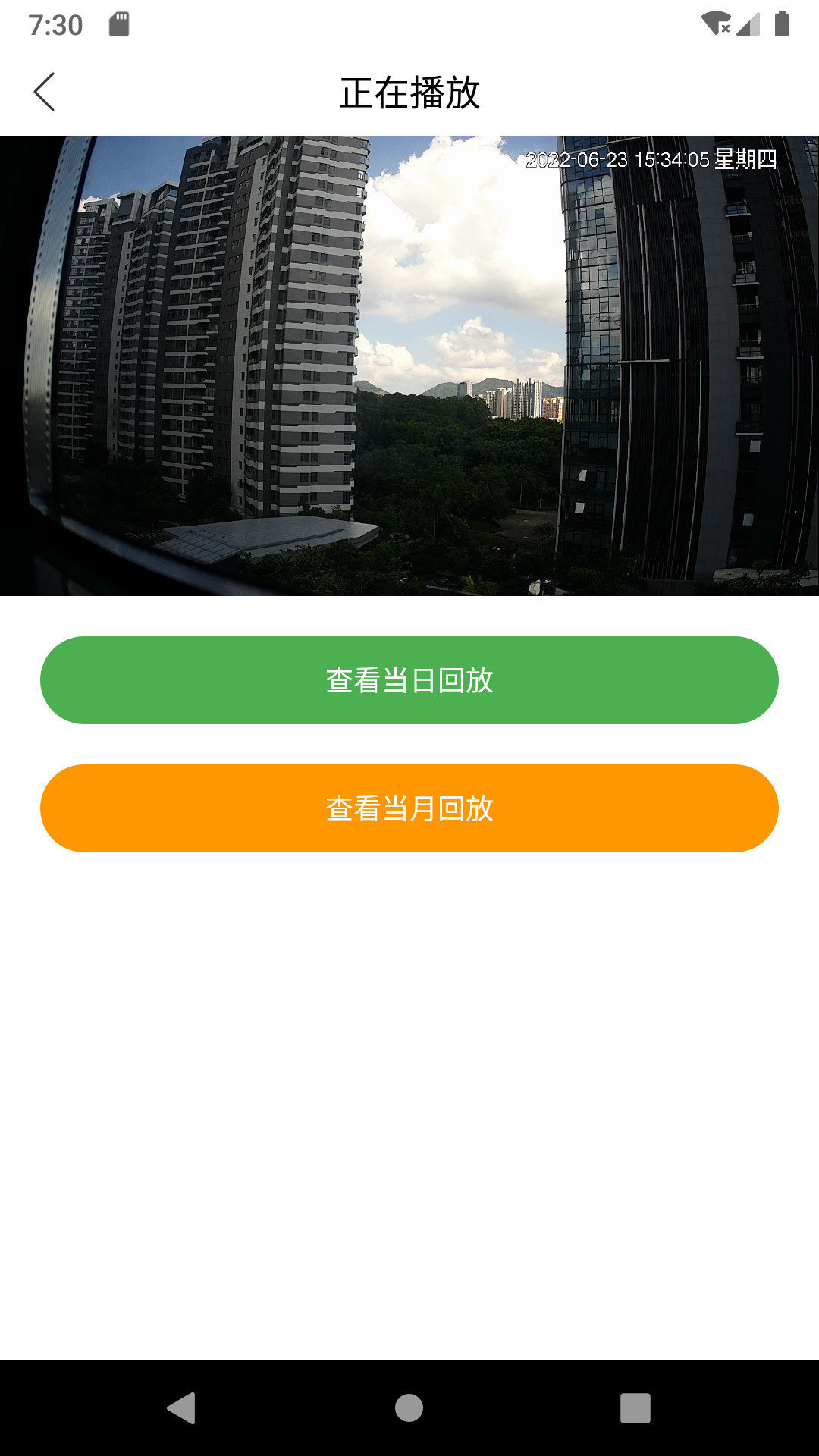Select the 正在播放 title text
Screen dimensions: 819x1456
[409, 93]
